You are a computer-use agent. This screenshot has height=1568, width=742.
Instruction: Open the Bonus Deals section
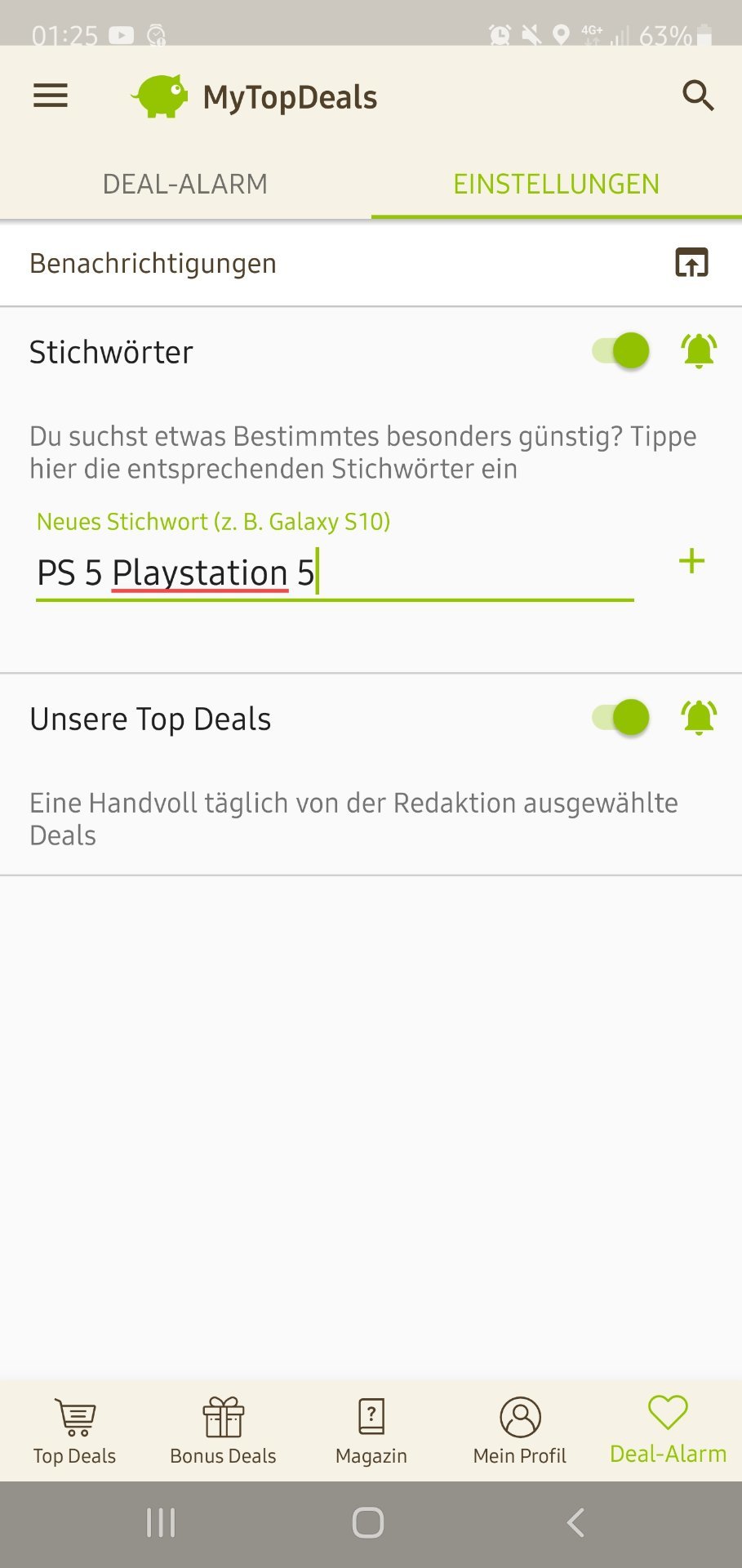pos(223,1431)
